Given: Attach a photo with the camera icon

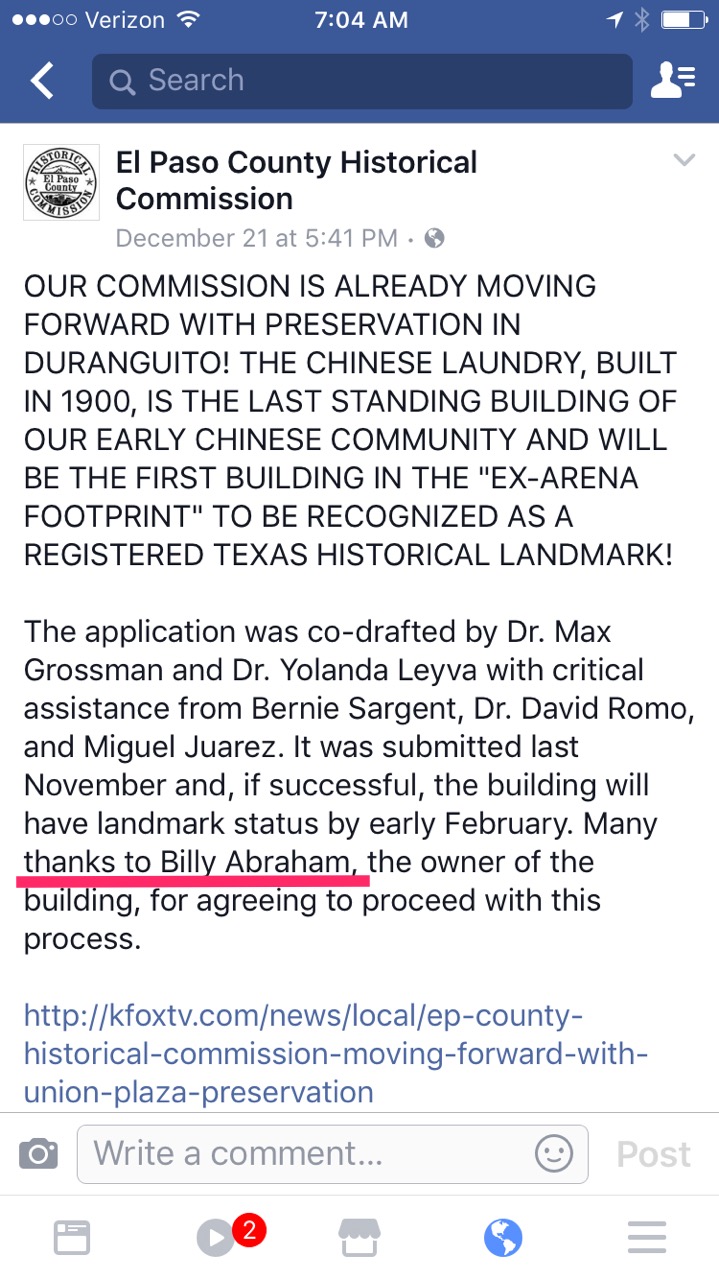Looking at the screenshot, I should click(x=38, y=1154).
